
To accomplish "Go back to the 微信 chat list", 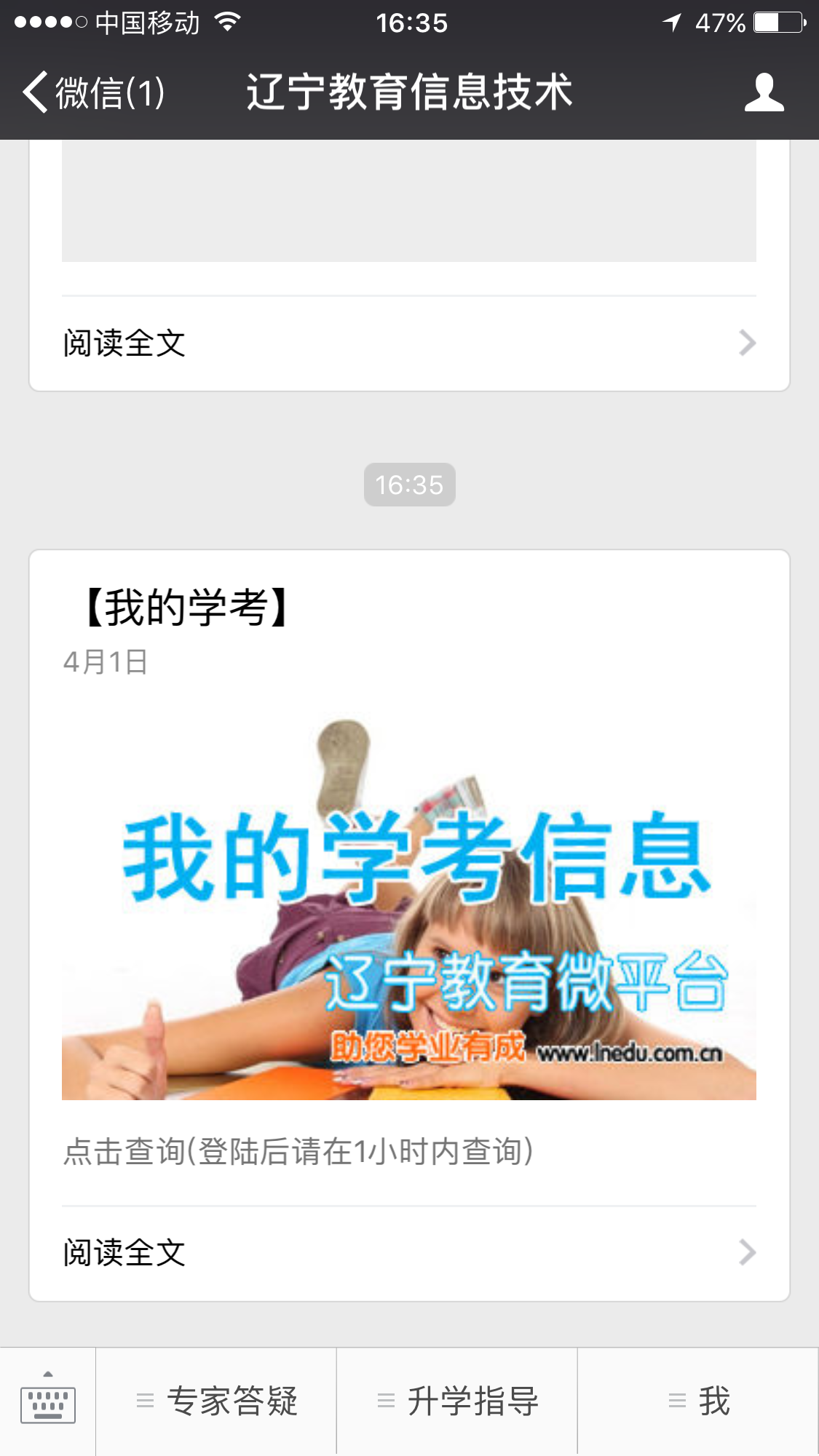I will pos(93,92).
